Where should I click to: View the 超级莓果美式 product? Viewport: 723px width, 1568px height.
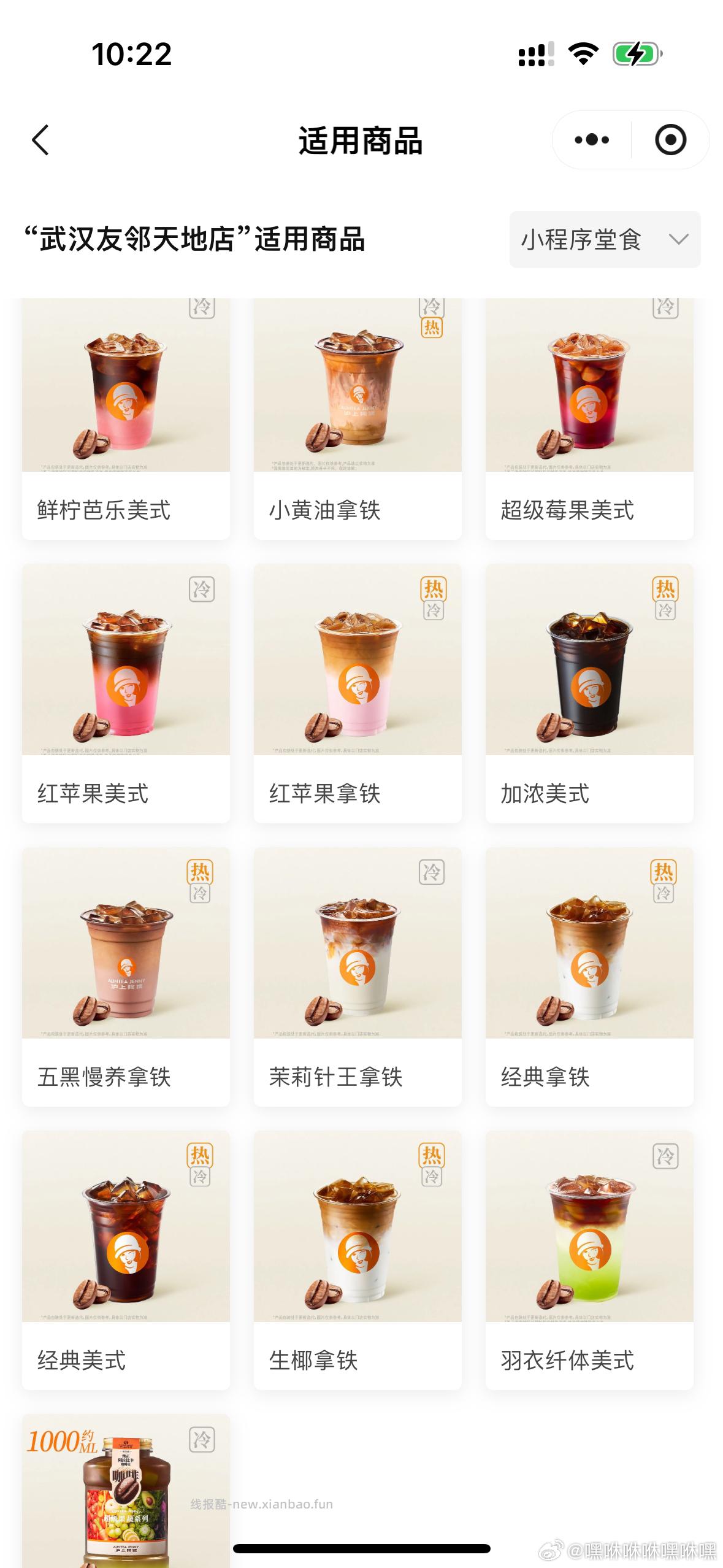click(589, 417)
